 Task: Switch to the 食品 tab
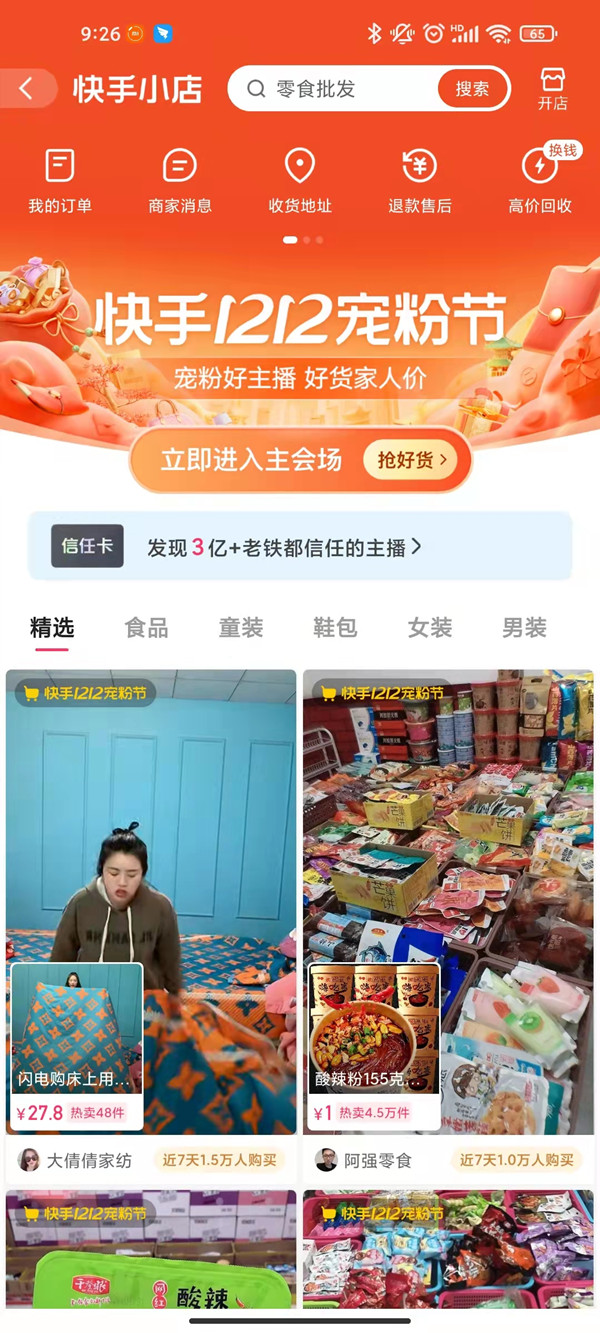[x=146, y=628]
